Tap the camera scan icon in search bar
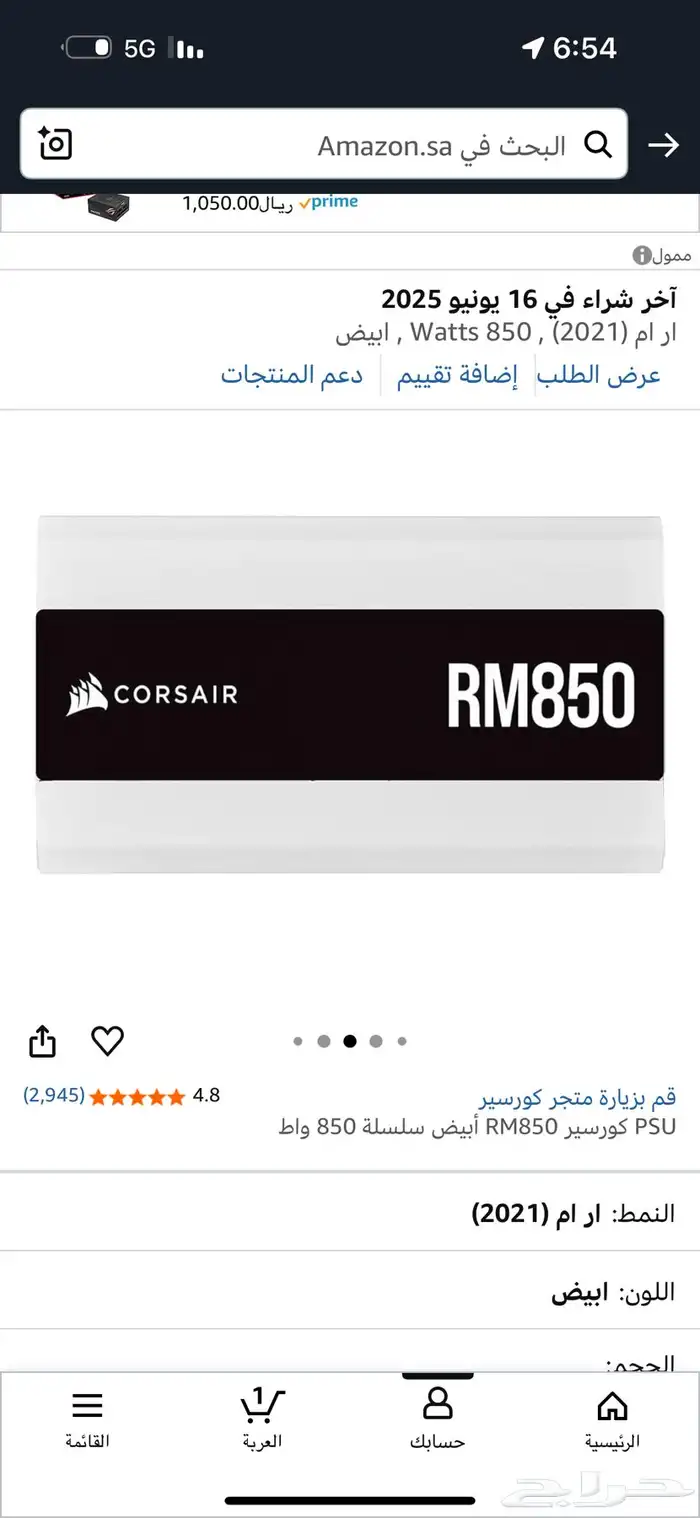The height and width of the screenshot is (1518, 700). click(x=55, y=145)
